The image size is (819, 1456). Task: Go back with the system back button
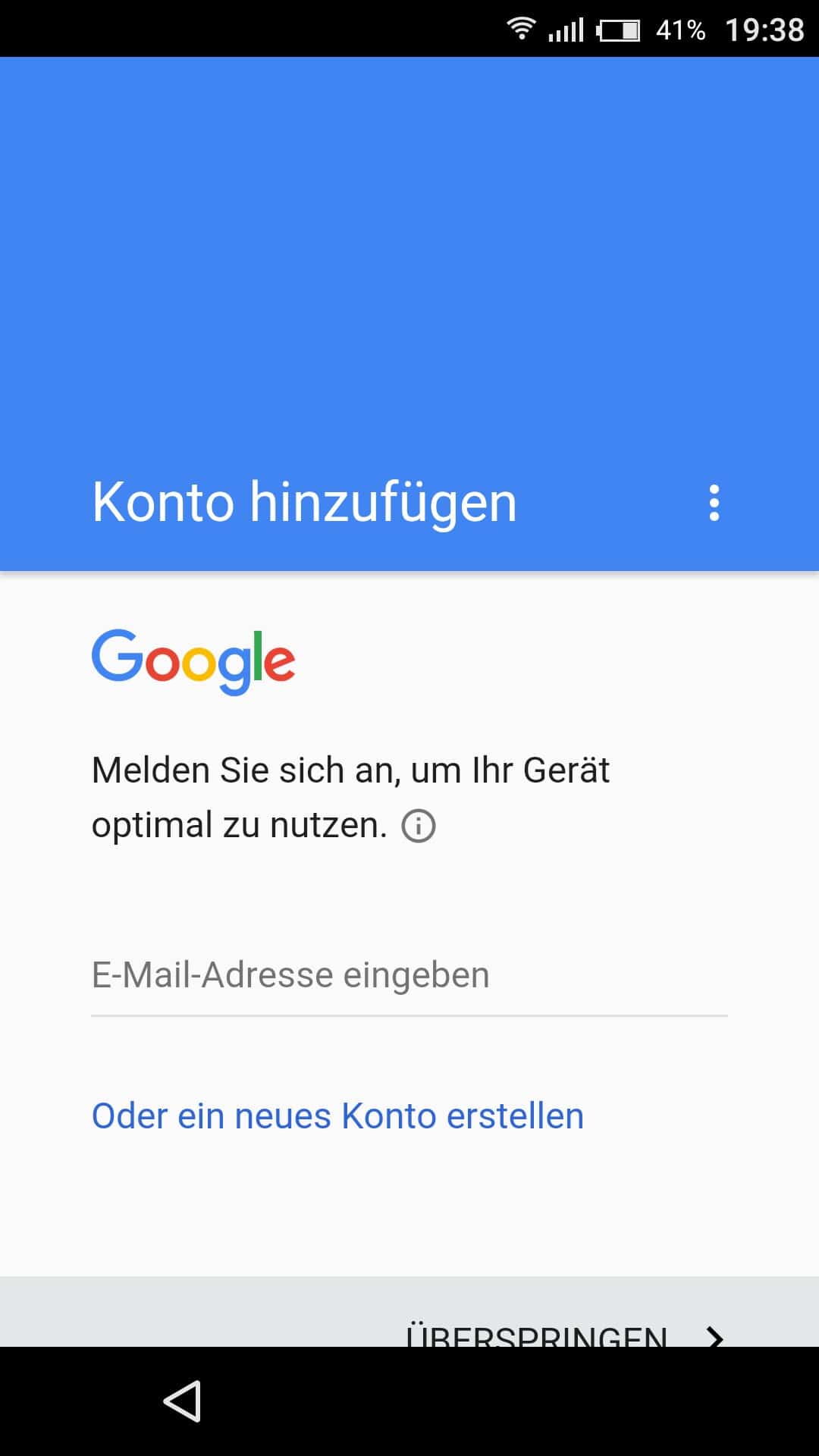point(183,1401)
